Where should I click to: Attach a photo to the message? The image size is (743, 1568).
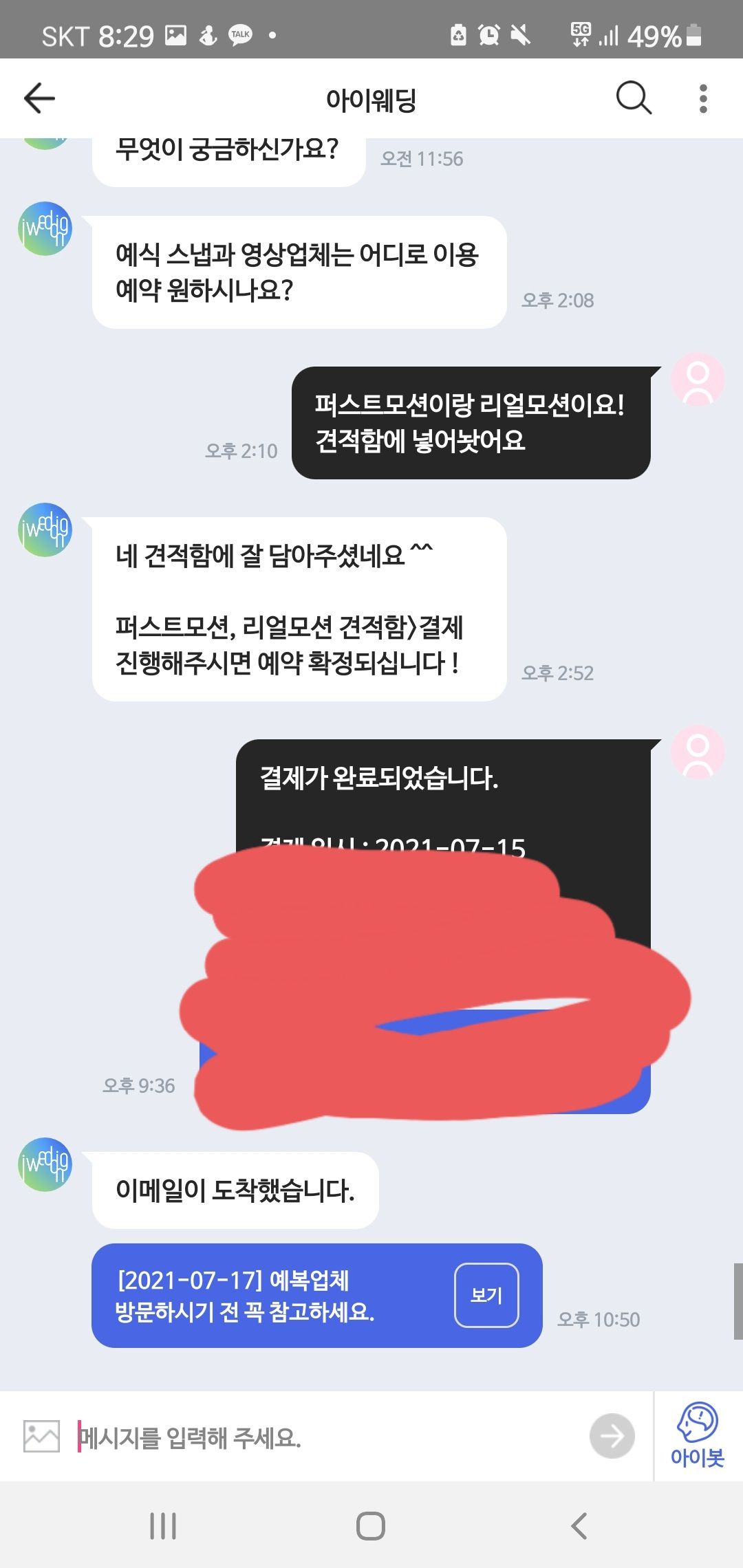click(x=41, y=1436)
